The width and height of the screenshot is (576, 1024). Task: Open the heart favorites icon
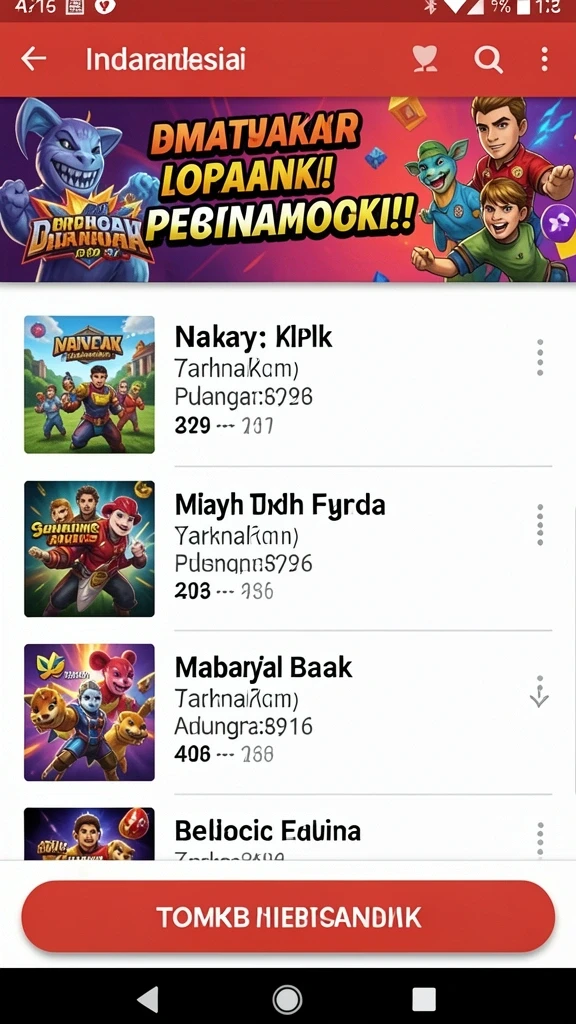425,59
